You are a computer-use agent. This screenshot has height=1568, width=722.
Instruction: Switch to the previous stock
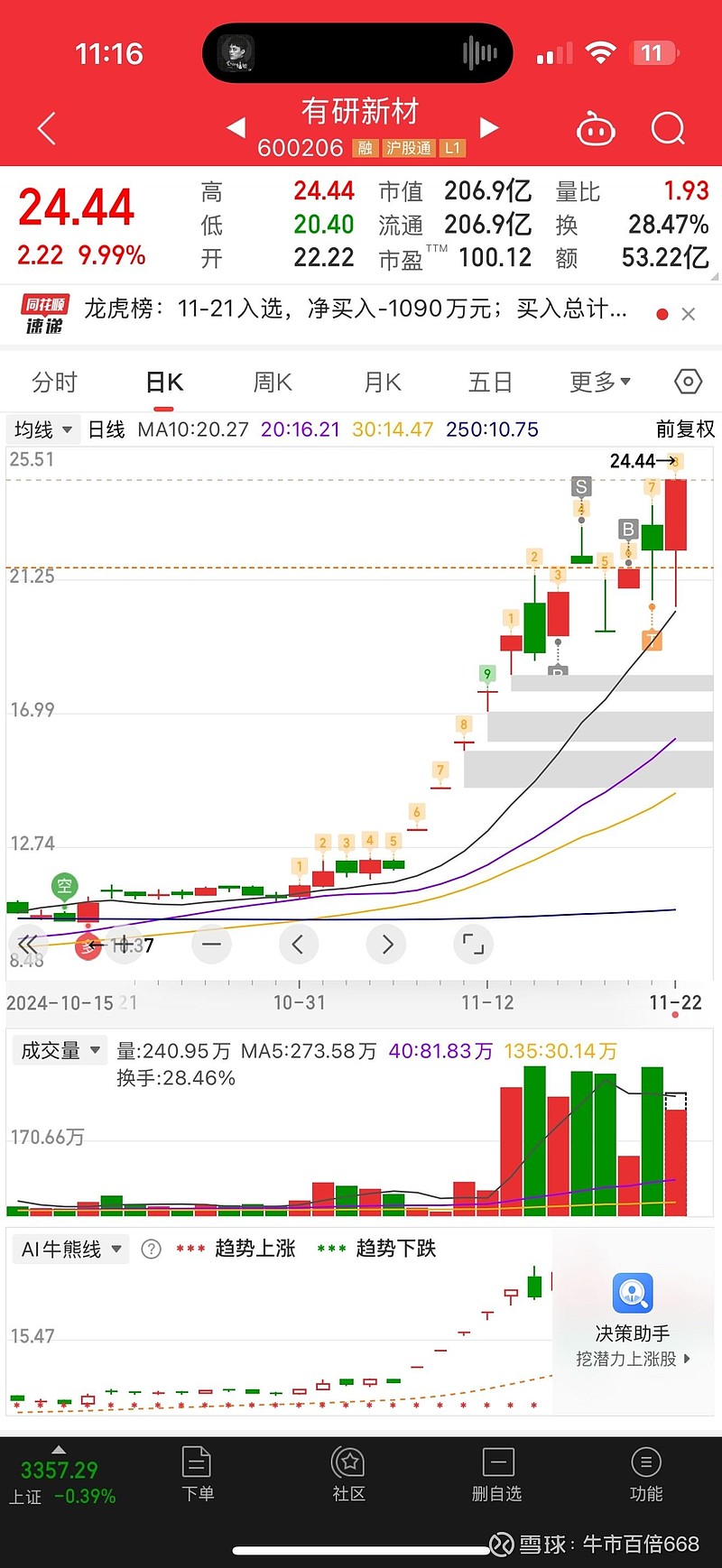(x=236, y=128)
